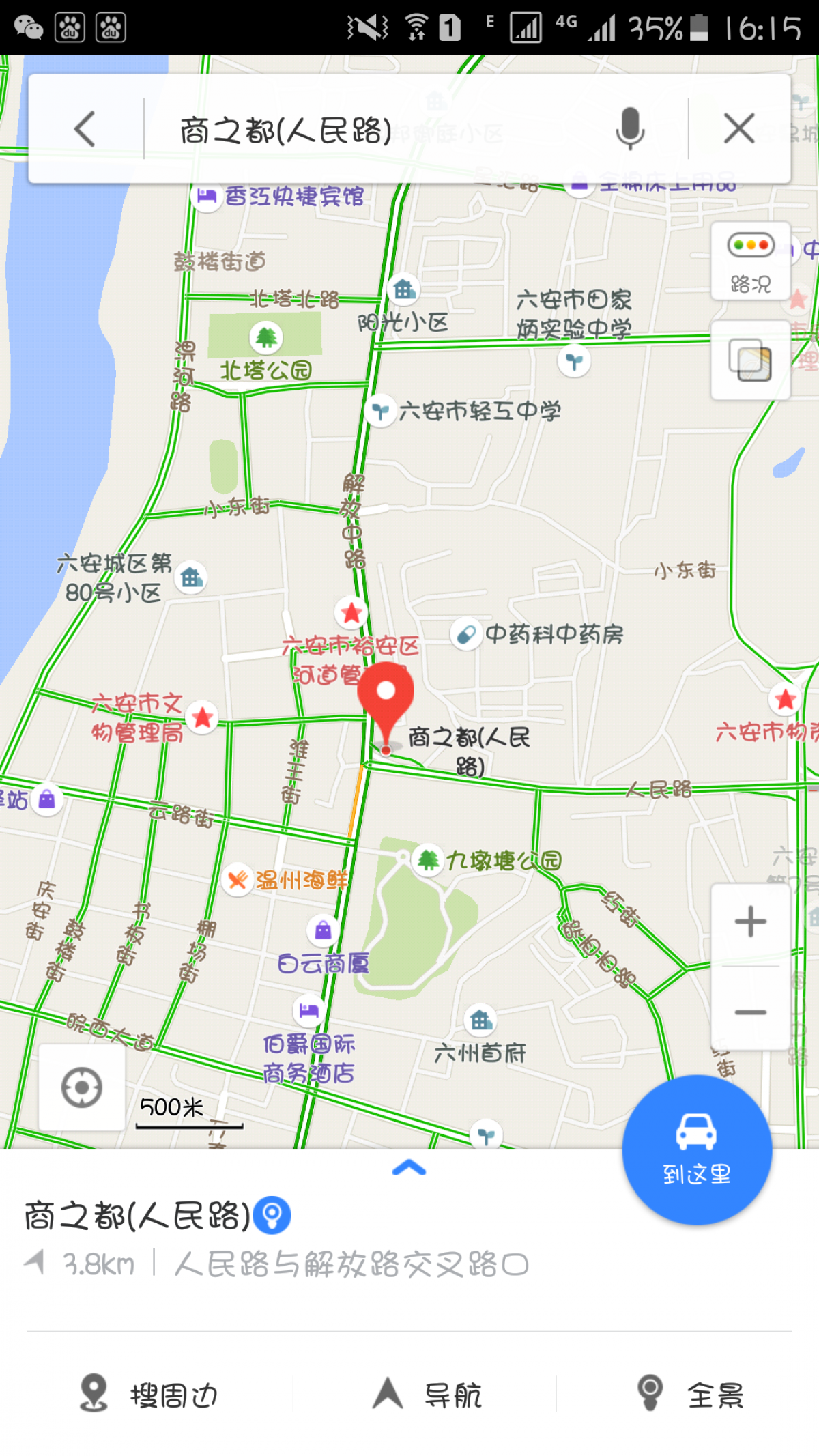Center the map on my location
Screen dimensions: 819x1456
(x=82, y=1087)
